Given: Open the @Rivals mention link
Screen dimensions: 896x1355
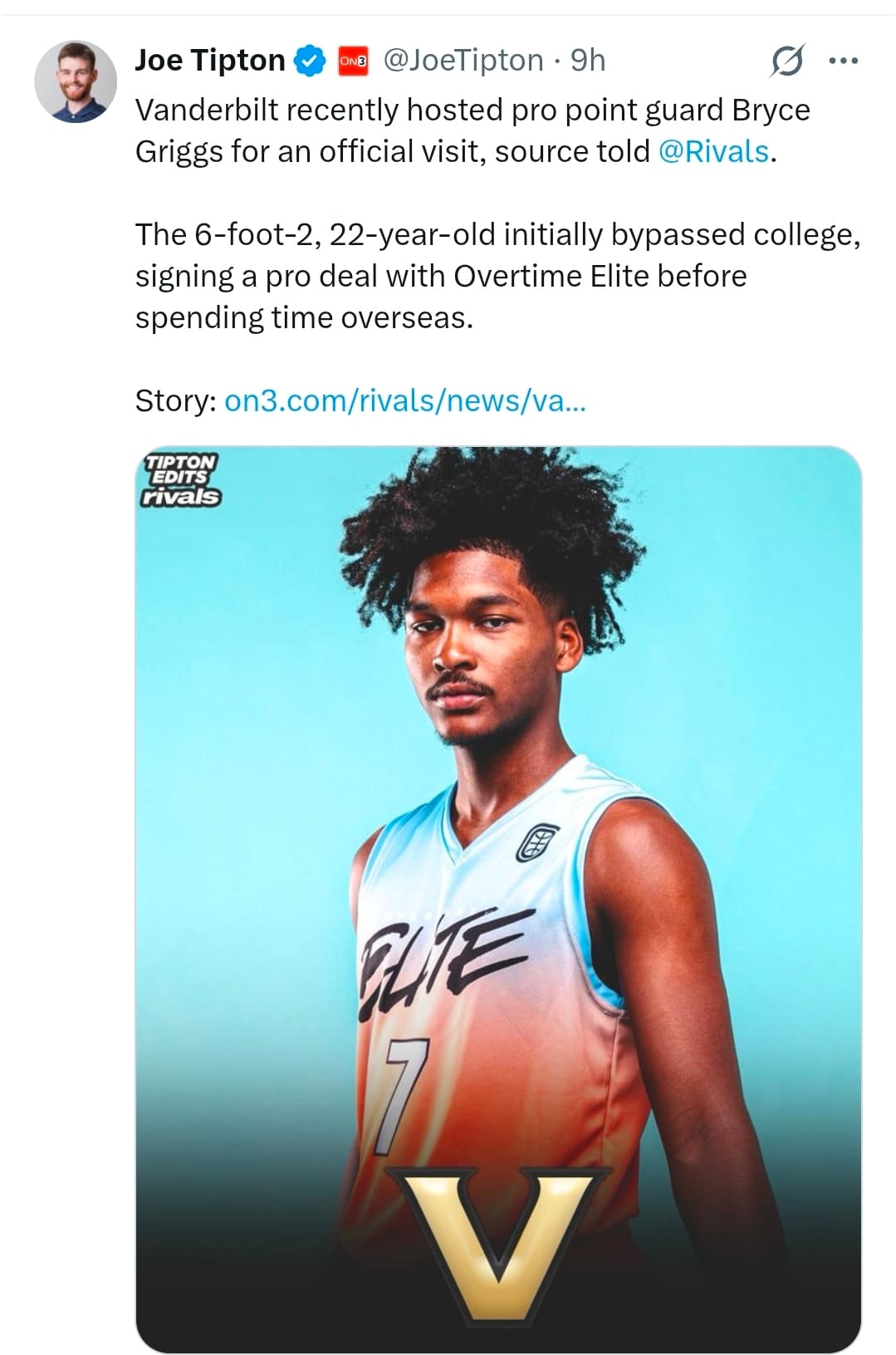Looking at the screenshot, I should pos(713,151).
